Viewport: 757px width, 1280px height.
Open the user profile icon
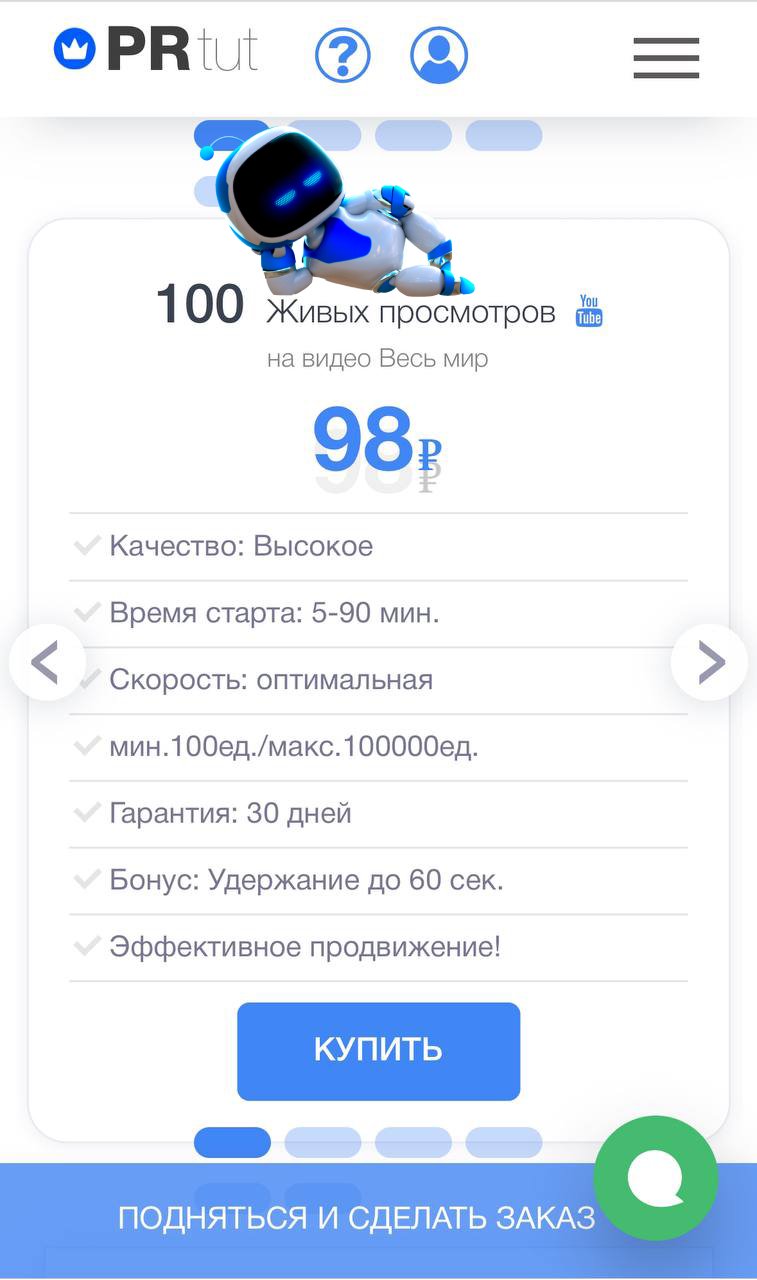click(x=439, y=55)
